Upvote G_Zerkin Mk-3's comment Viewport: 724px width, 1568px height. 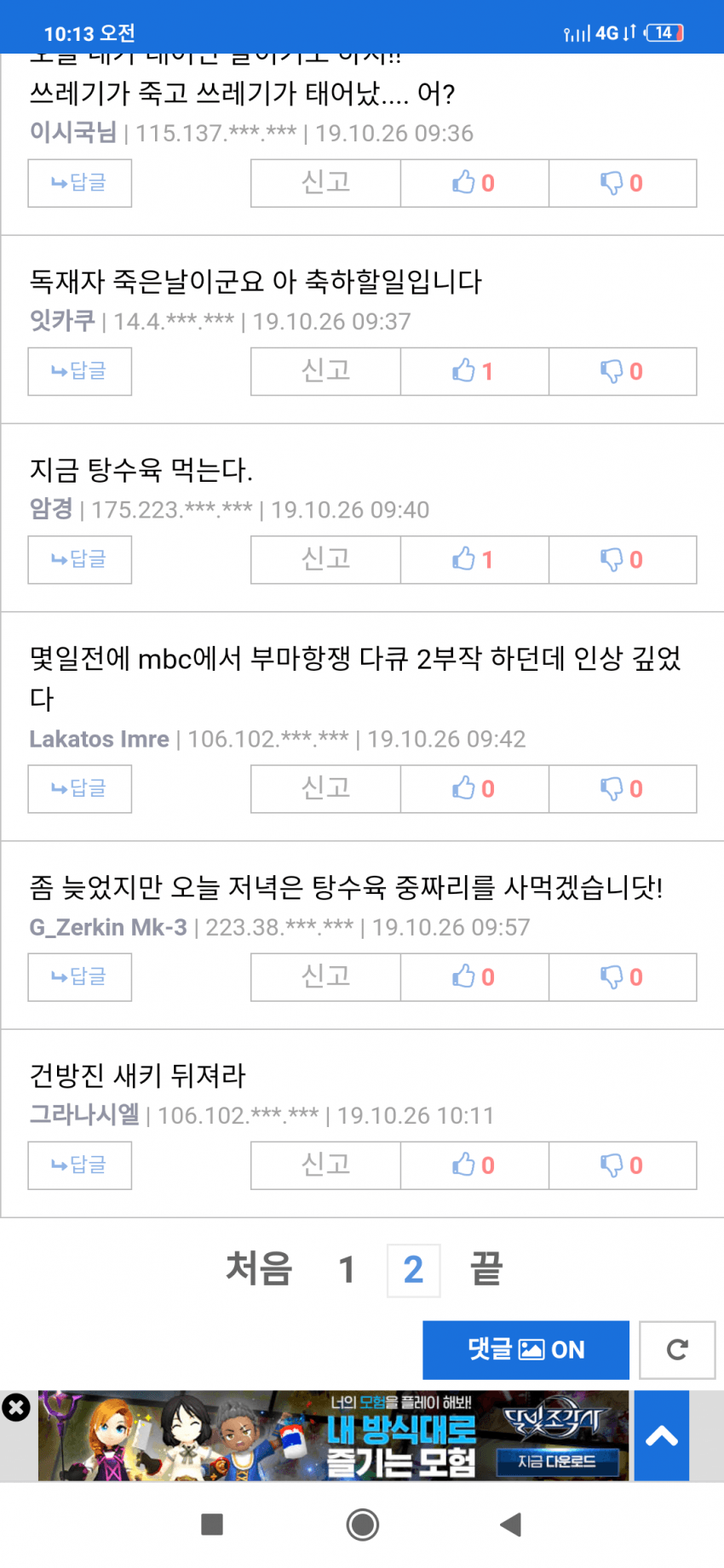(x=474, y=976)
